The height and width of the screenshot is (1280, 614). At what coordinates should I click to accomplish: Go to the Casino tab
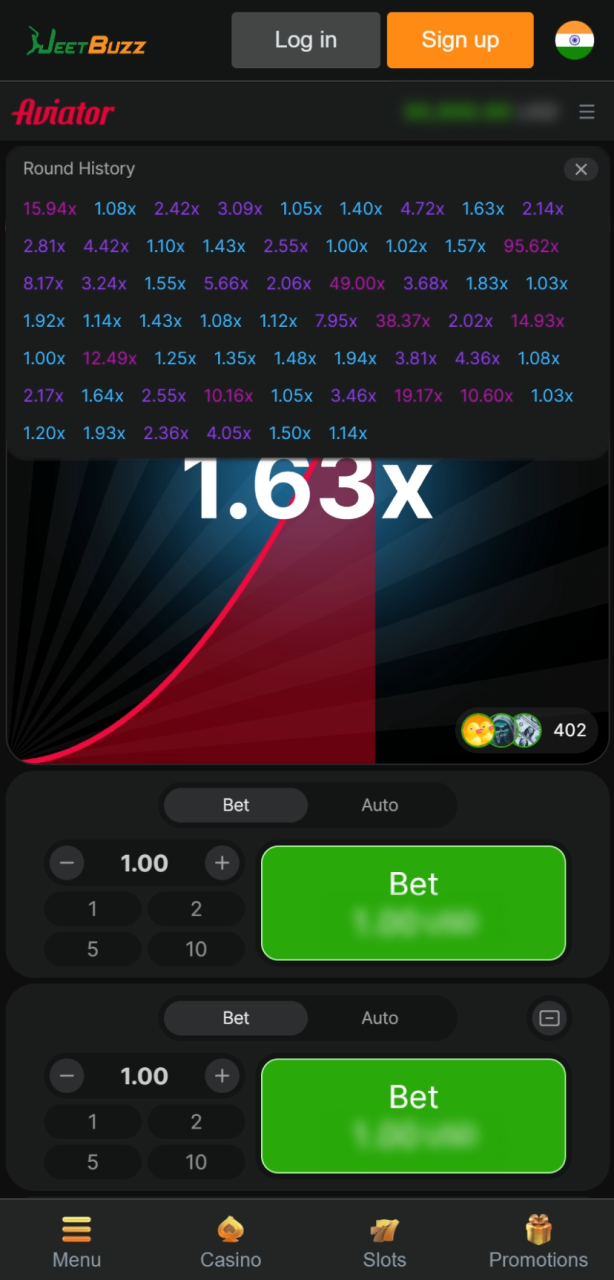pyautogui.click(x=231, y=1241)
